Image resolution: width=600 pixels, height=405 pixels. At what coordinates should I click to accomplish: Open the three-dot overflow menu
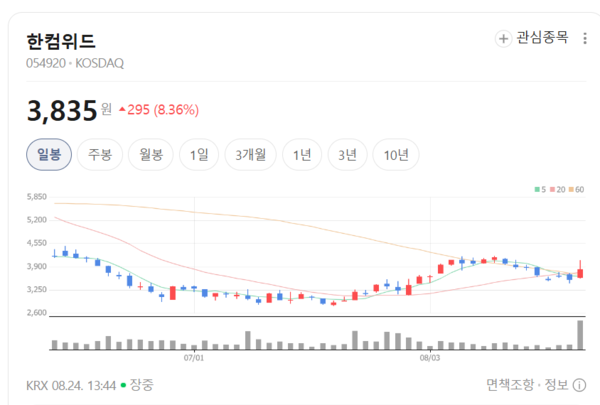point(585,38)
